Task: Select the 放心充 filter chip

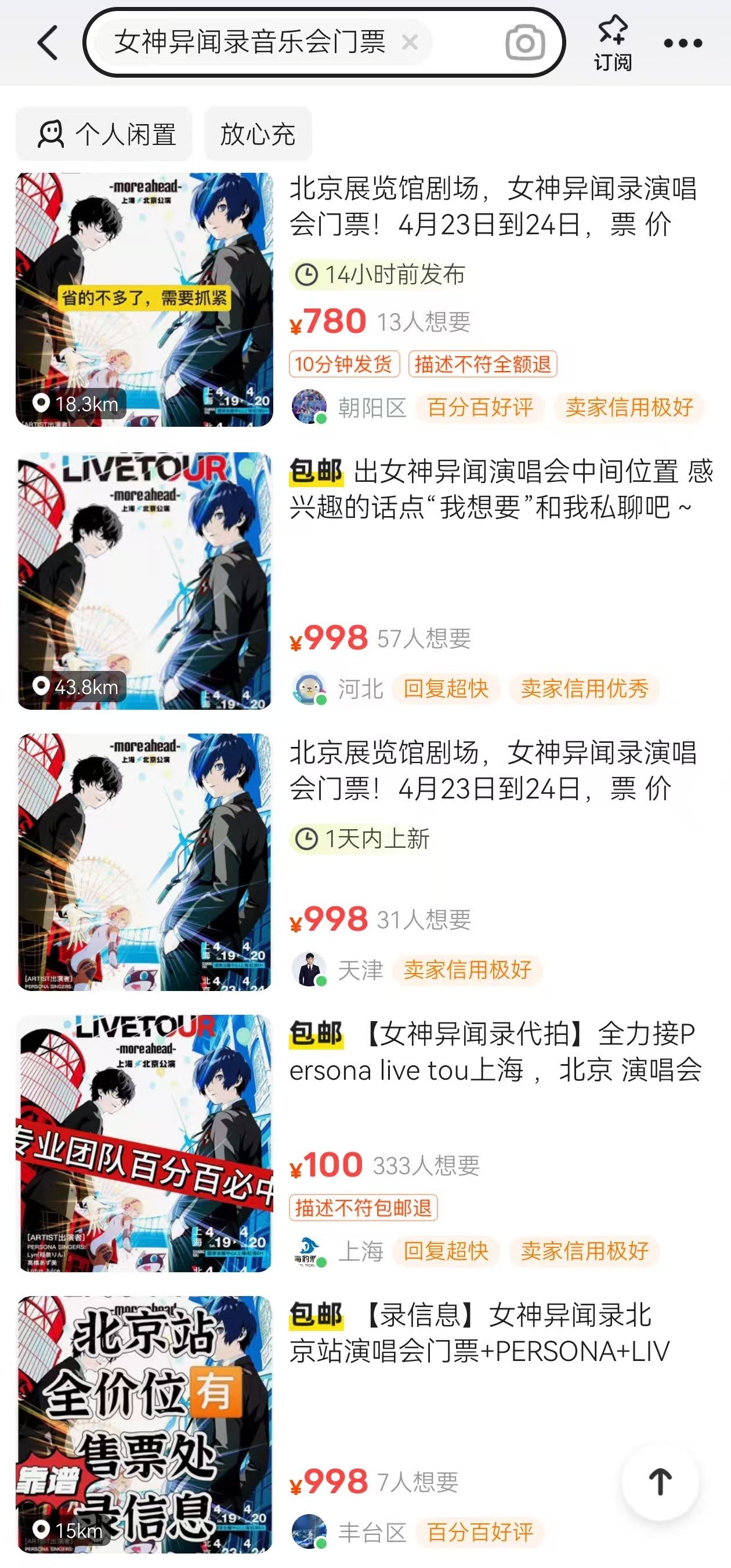Action: [258, 134]
